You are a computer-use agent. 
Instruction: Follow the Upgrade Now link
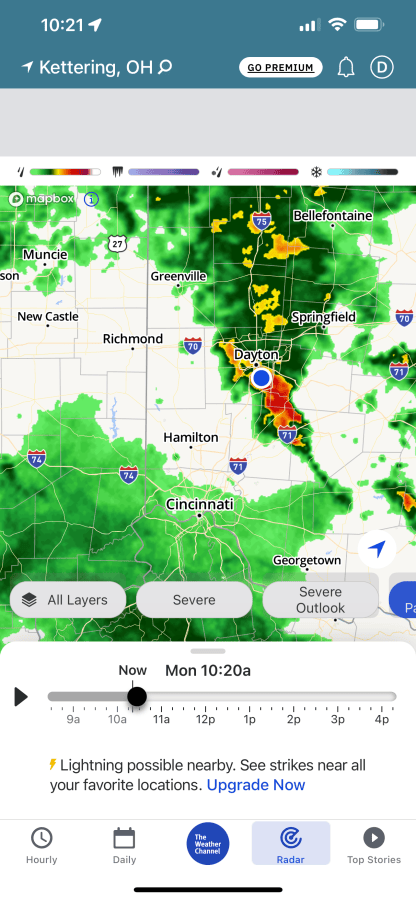point(256,785)
